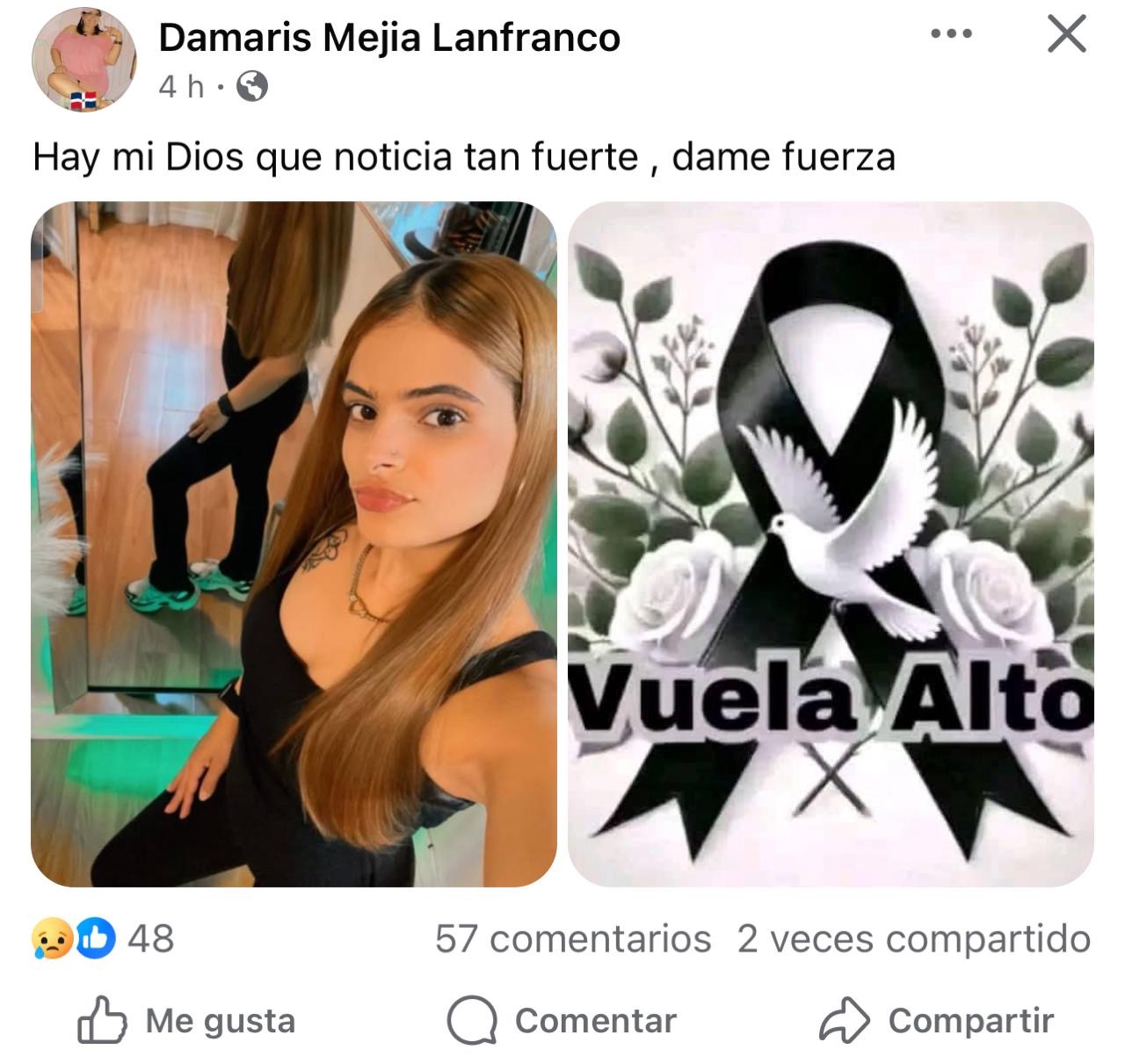Share the post with Compartir
1125x1064 pixels.
[937, 1020]
